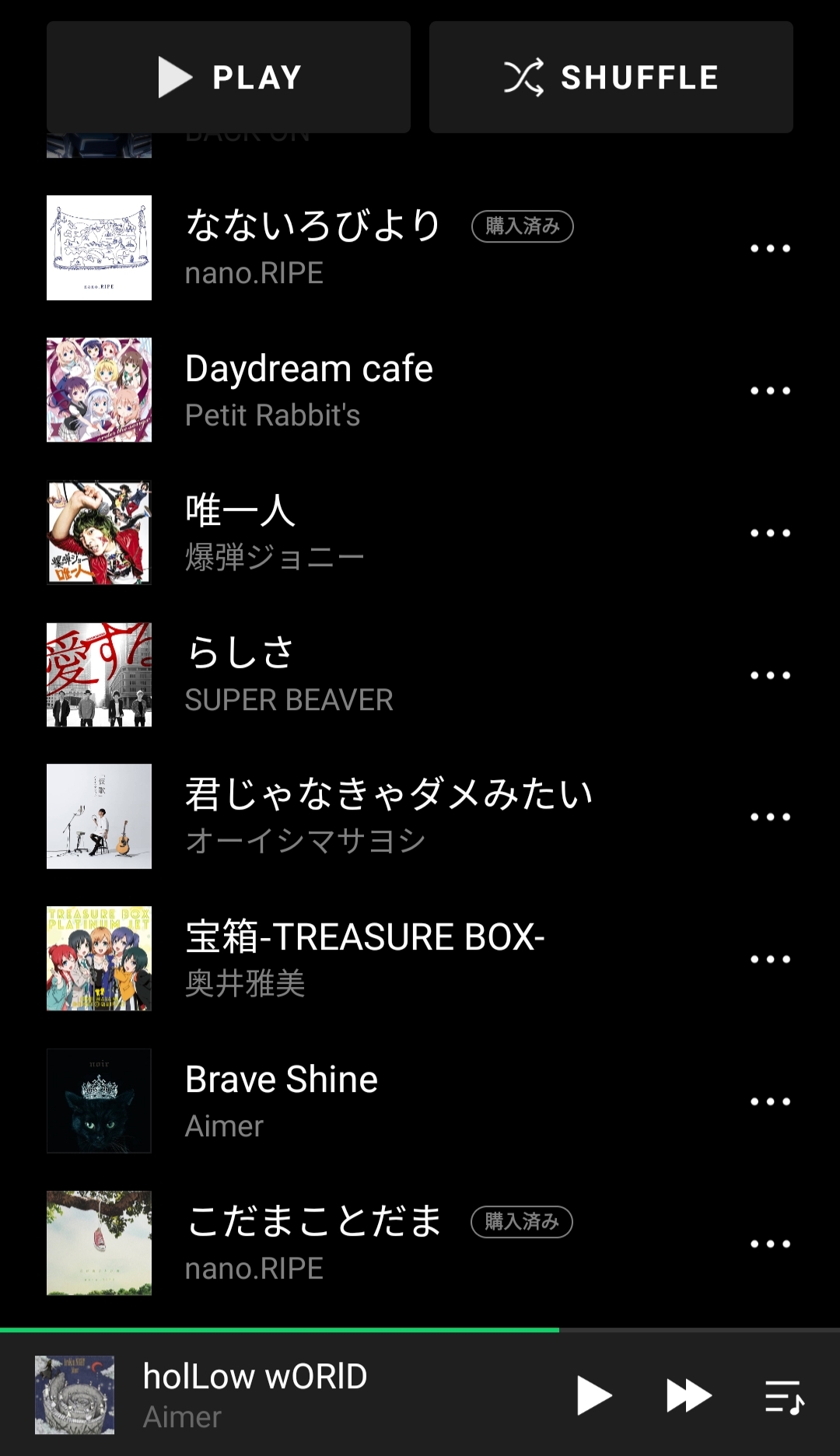Skip to the next track
The image size is (840, 1456).
689,1395
